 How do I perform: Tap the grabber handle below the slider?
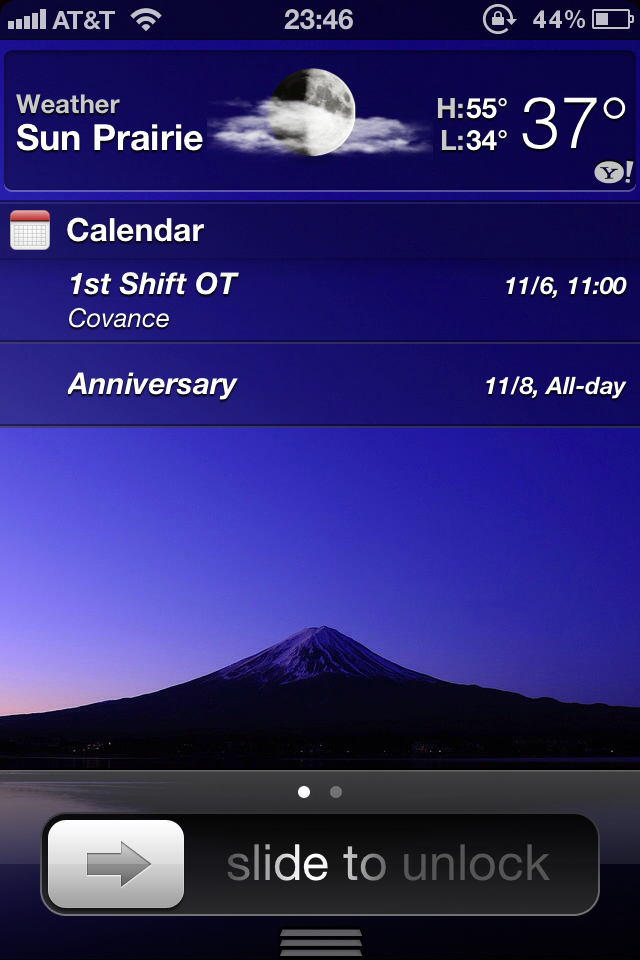point(320,942)
